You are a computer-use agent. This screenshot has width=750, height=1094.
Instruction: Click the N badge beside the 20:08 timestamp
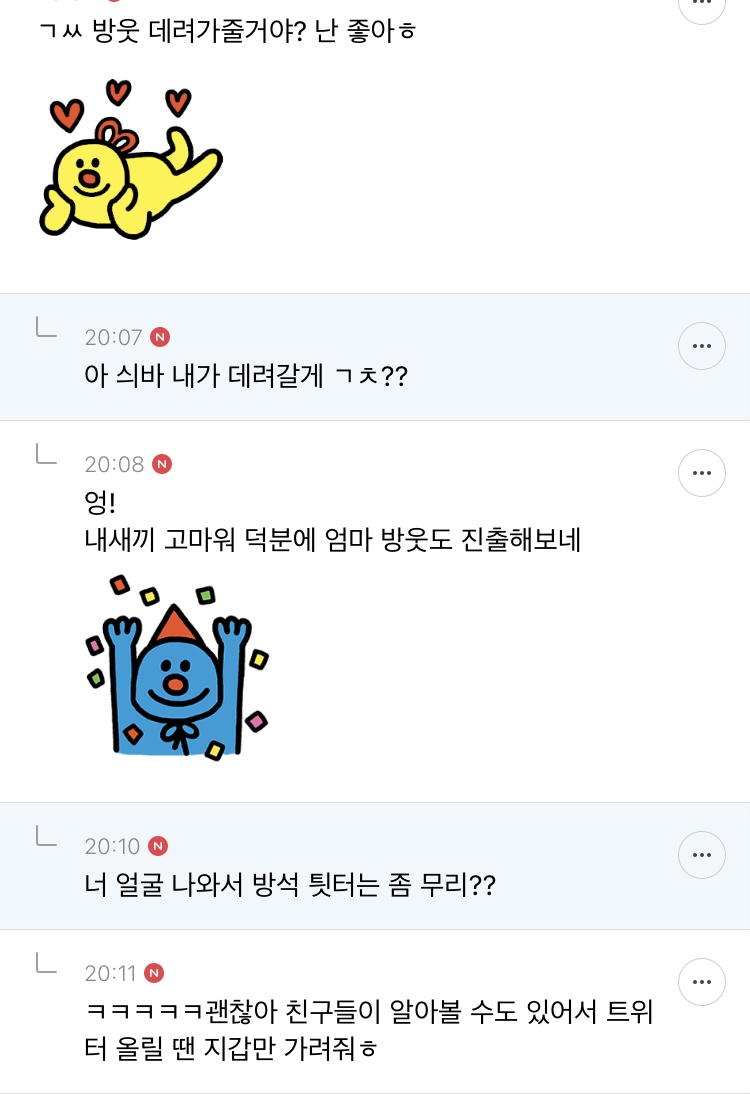point(162,464)
